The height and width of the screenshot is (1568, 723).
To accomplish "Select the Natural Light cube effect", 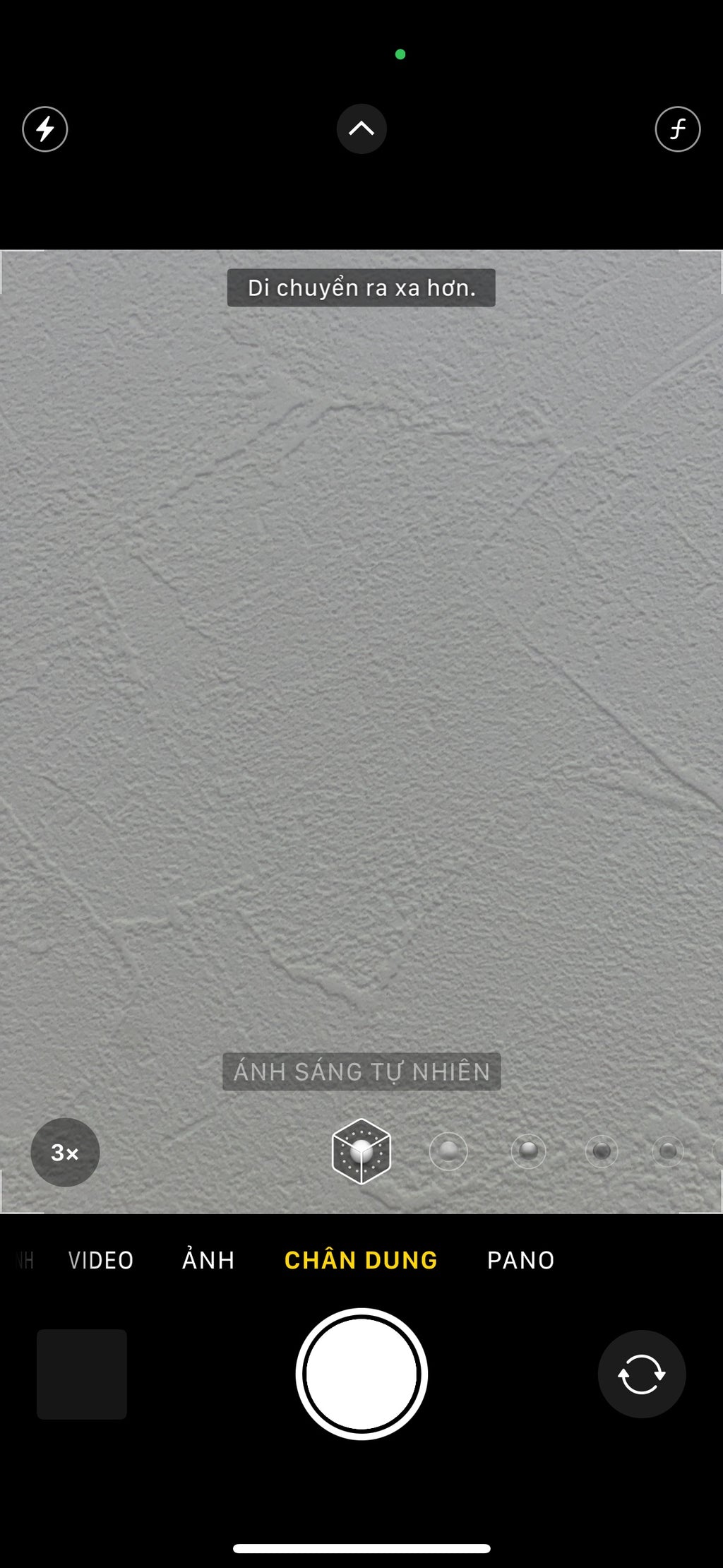I will tap(361, 1151).
